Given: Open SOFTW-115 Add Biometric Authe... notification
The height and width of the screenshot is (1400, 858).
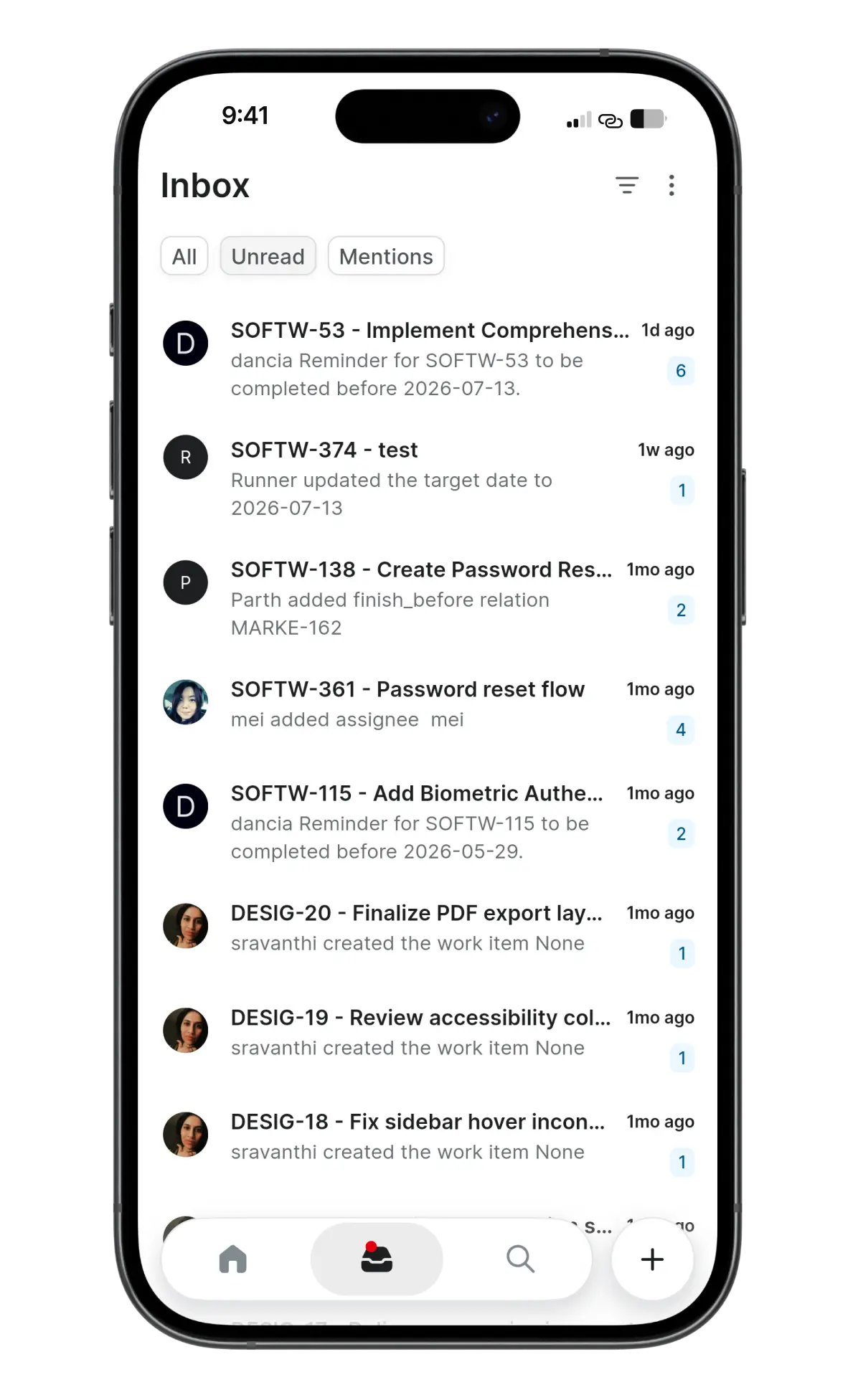Looking at the screenshot, I should 428,822.
